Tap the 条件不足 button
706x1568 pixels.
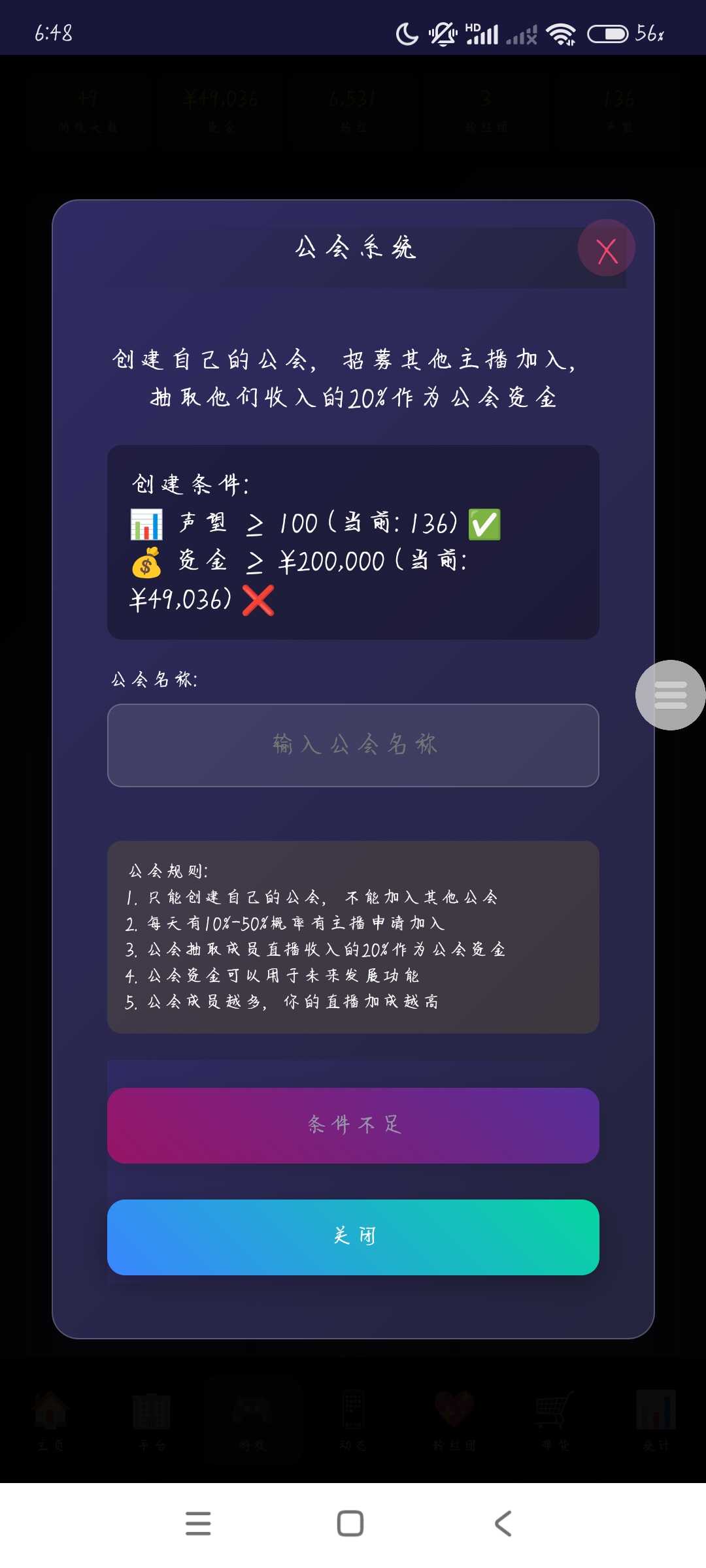coord(353,1125)
